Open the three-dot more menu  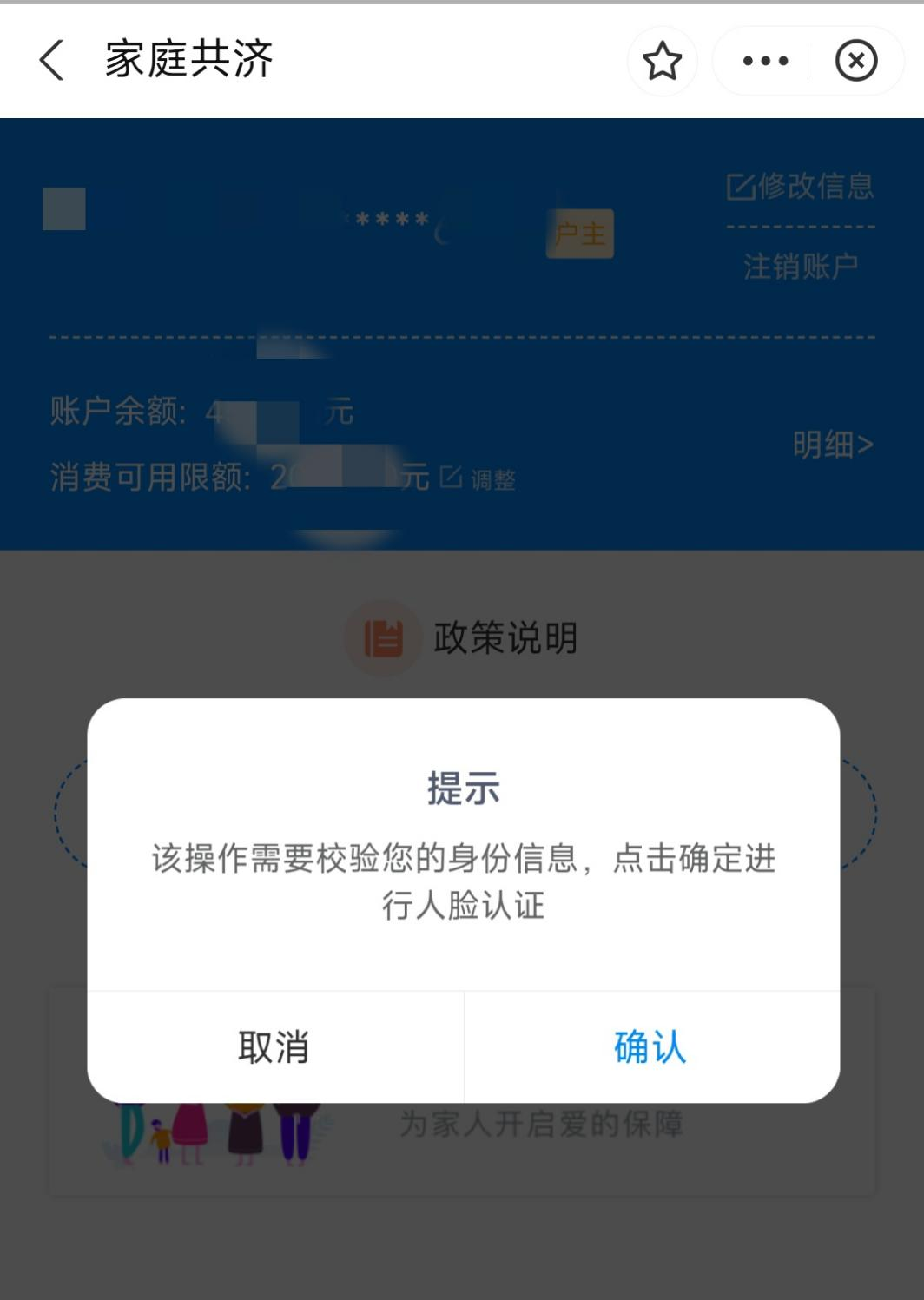click(765, 61)
